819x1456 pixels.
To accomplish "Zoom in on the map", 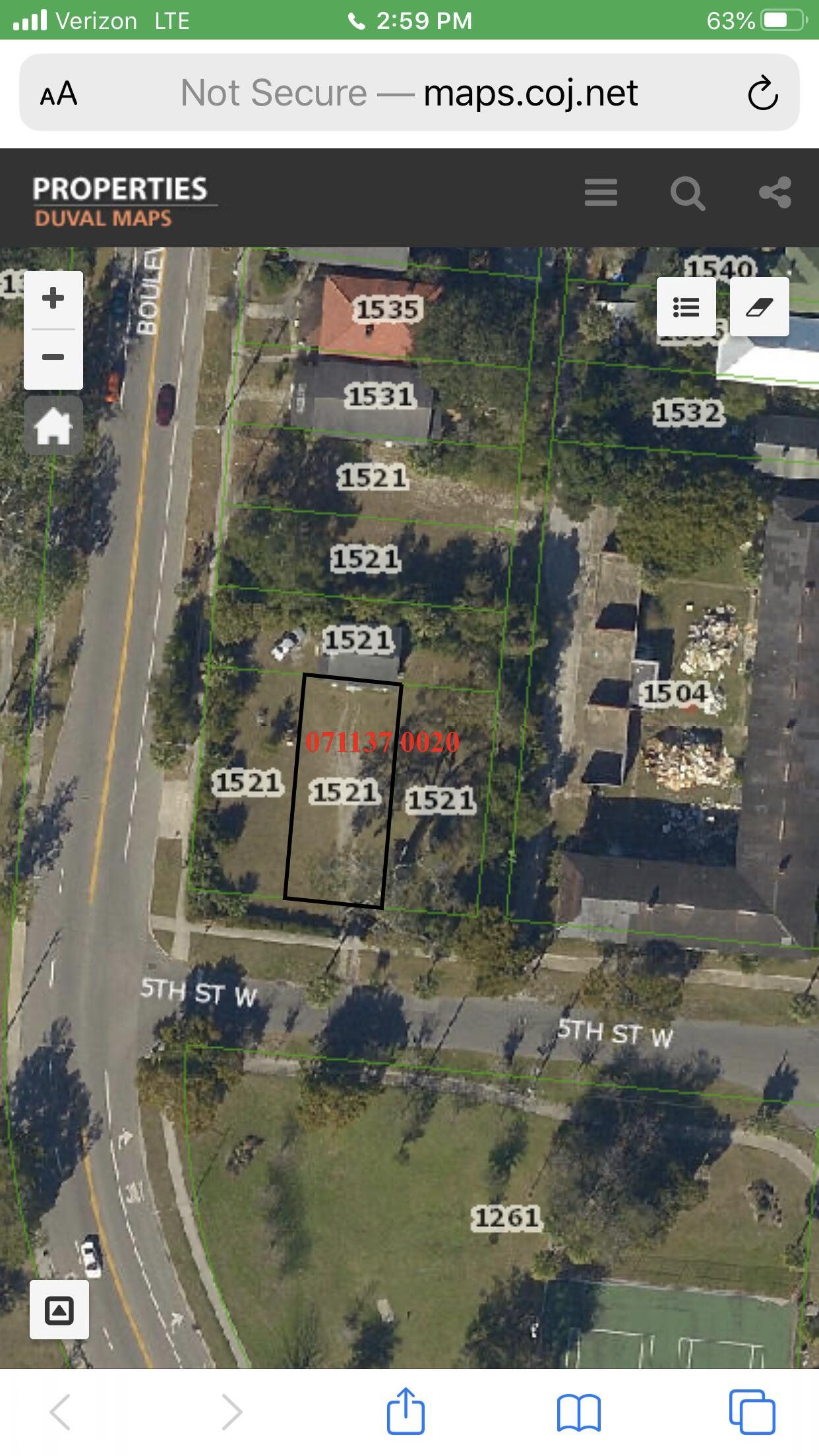I will click(53, 299).
